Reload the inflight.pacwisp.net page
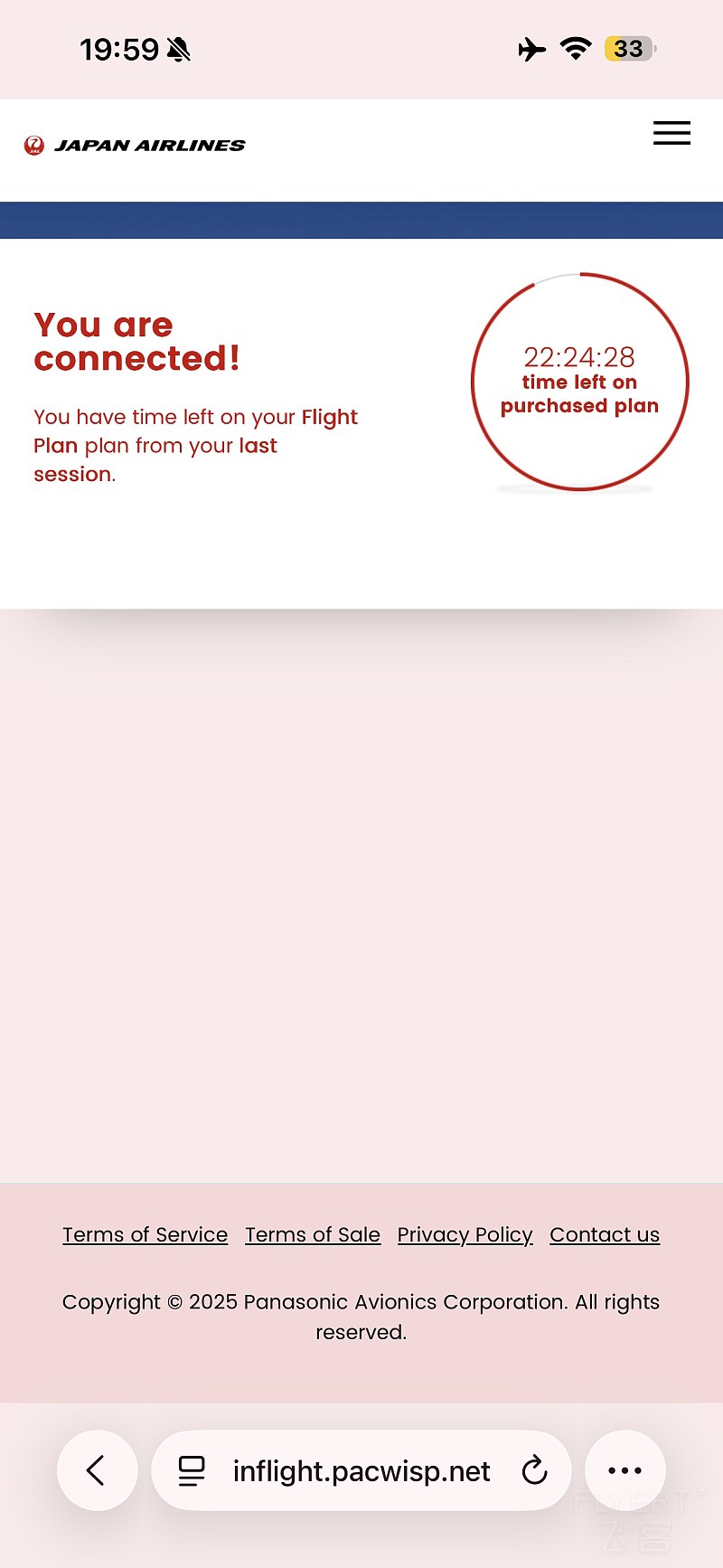Viewport: 723px width, 1568px height. (x=534, y=1470)
